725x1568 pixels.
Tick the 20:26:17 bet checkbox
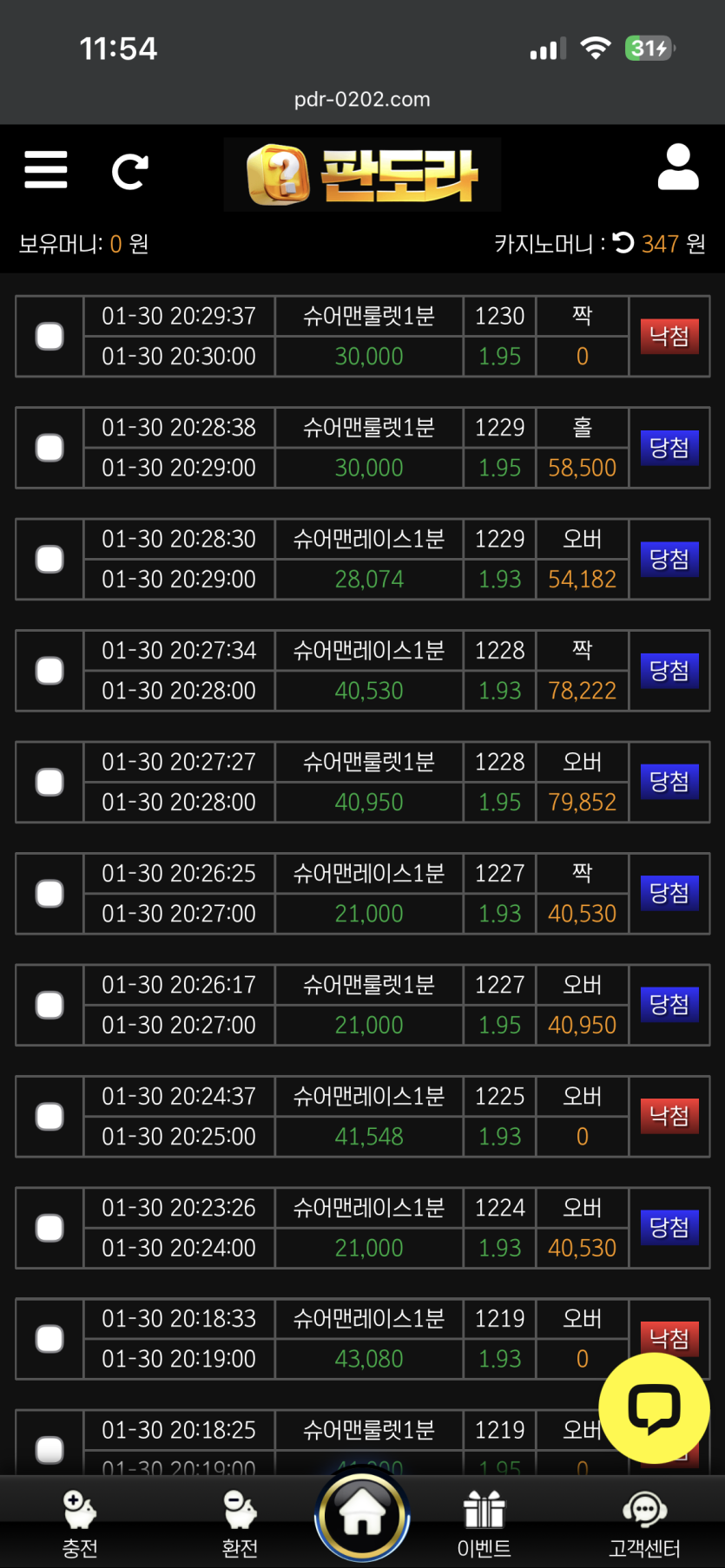[49, 1005]
